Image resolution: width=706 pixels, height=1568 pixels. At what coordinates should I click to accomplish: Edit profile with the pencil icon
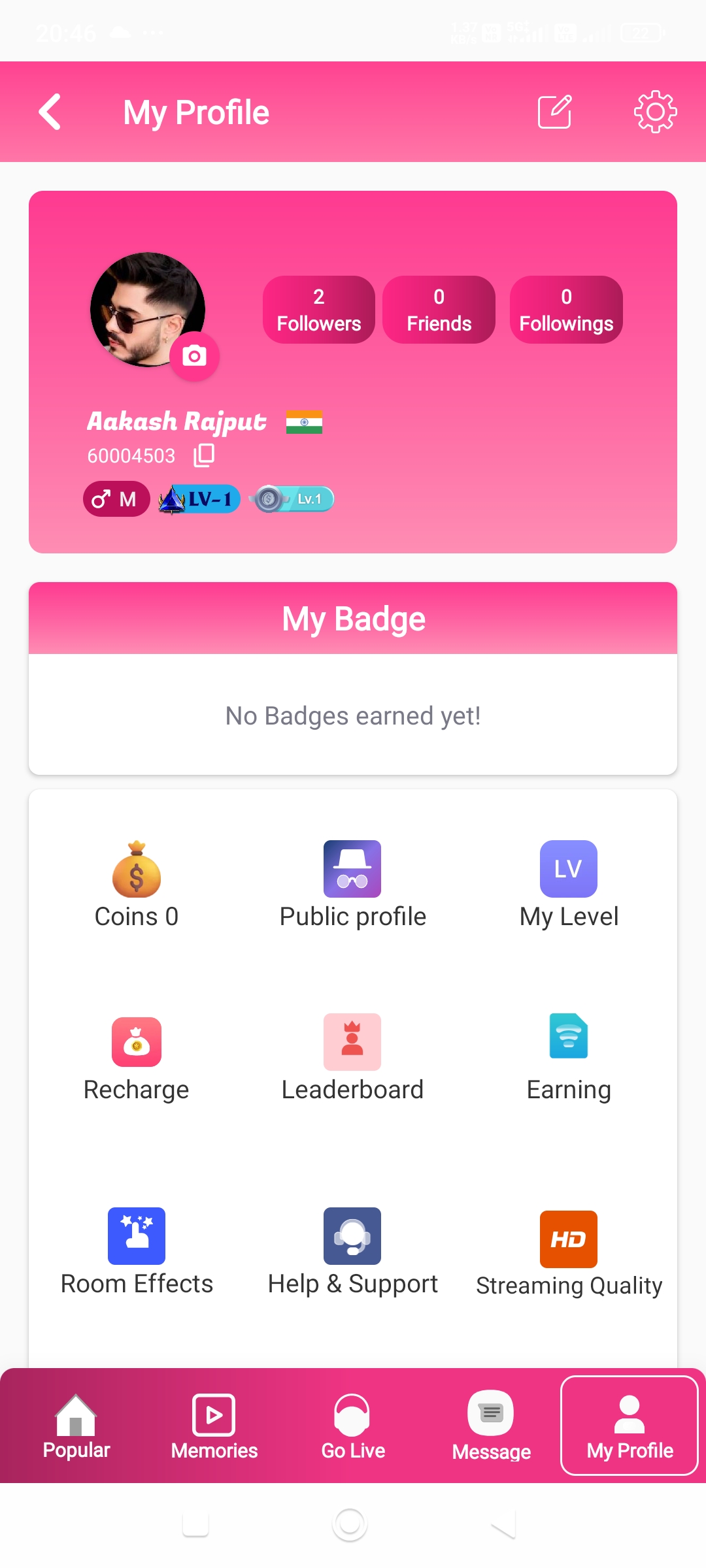(x=554, y=112)
